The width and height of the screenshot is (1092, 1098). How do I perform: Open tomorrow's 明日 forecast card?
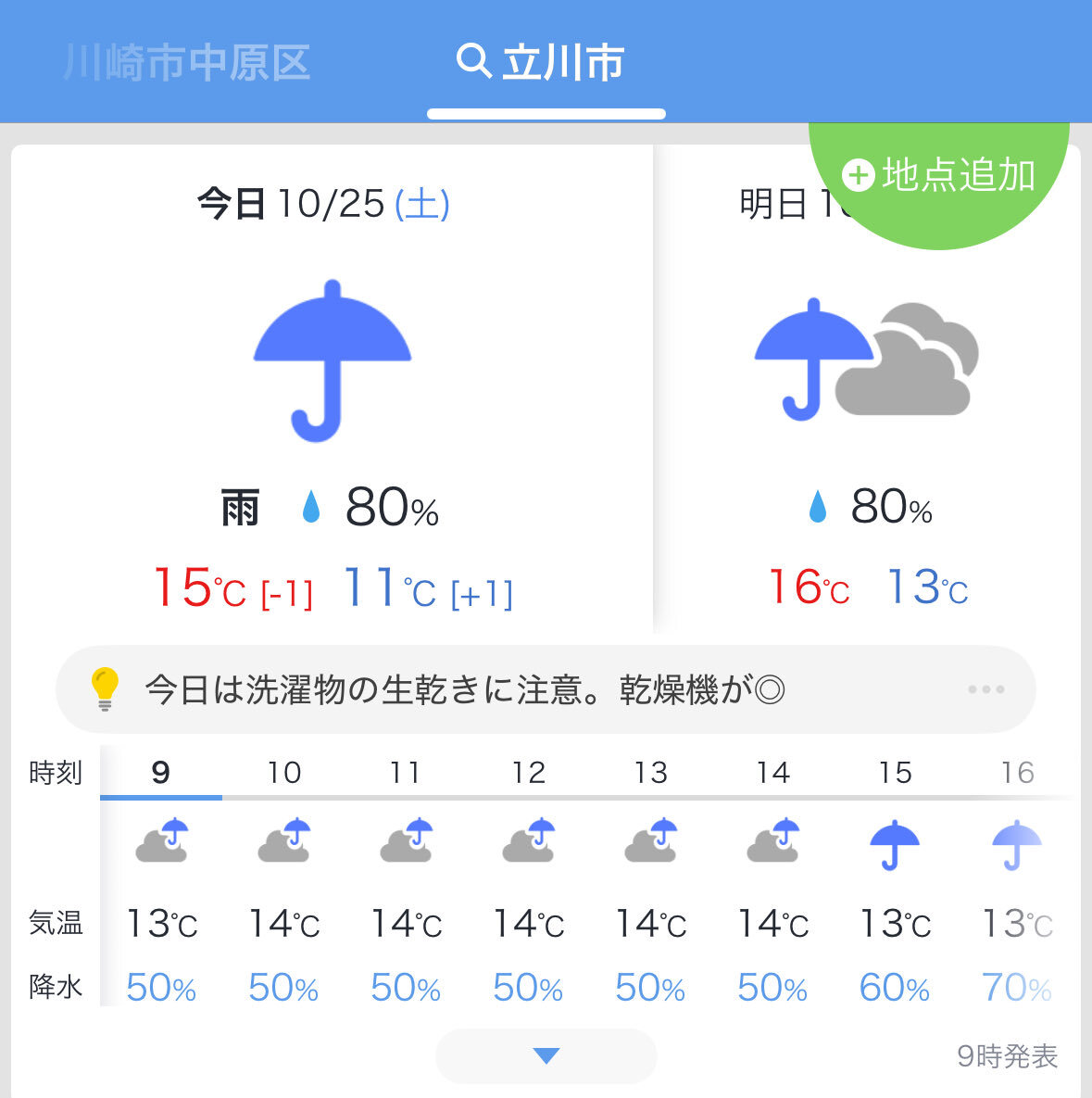pos(867,389)
